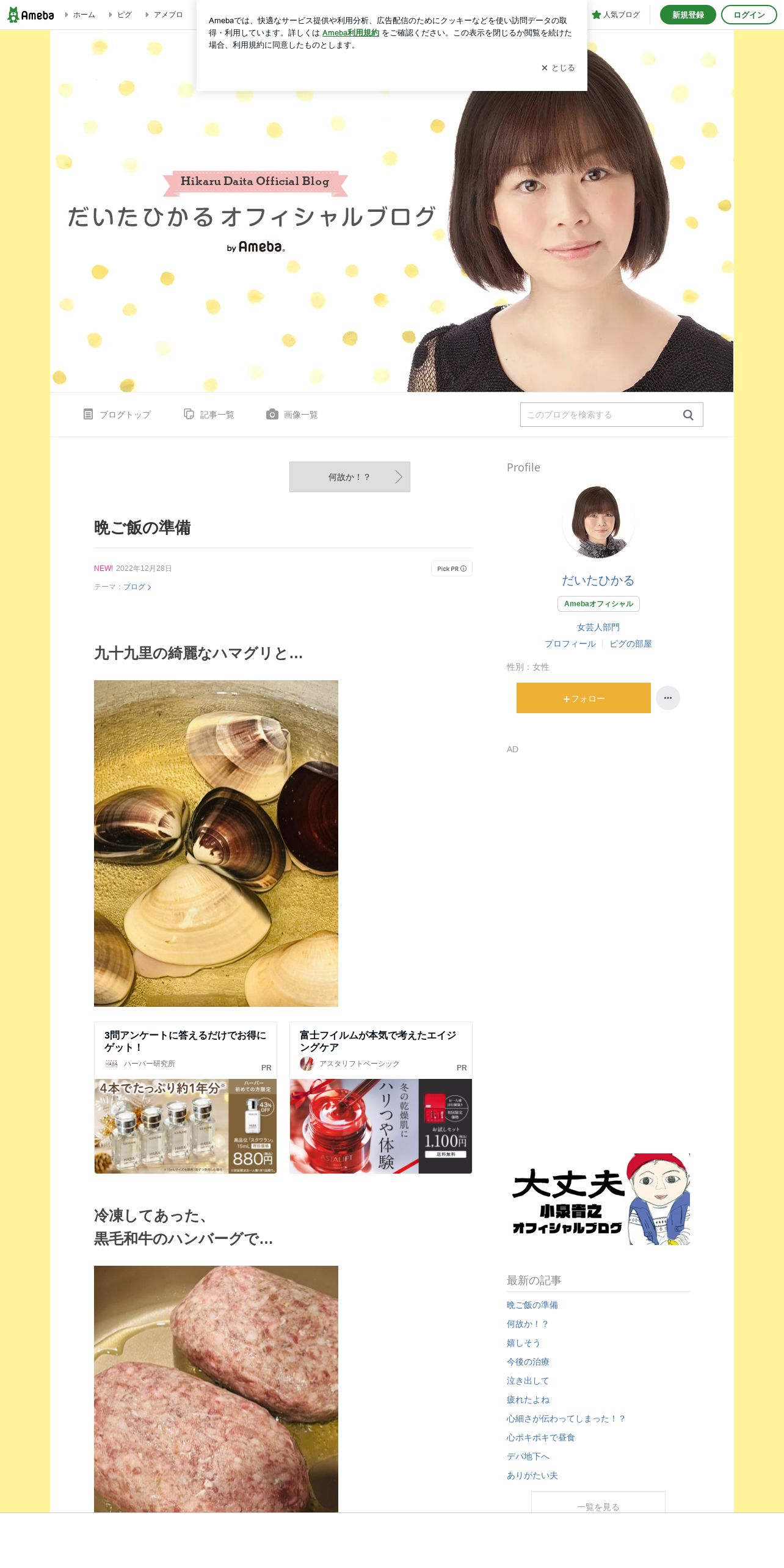Open the more options dots beside follow
The width and height of the screenshot is (784, 1568).
[x=667, y=698]
